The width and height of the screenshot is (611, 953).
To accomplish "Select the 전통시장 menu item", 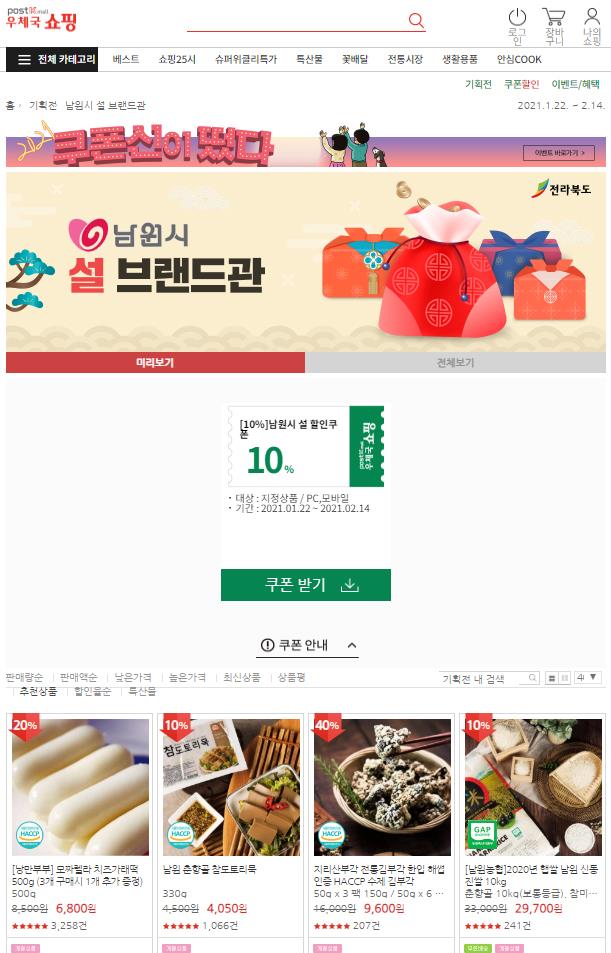I will point(405,59).
